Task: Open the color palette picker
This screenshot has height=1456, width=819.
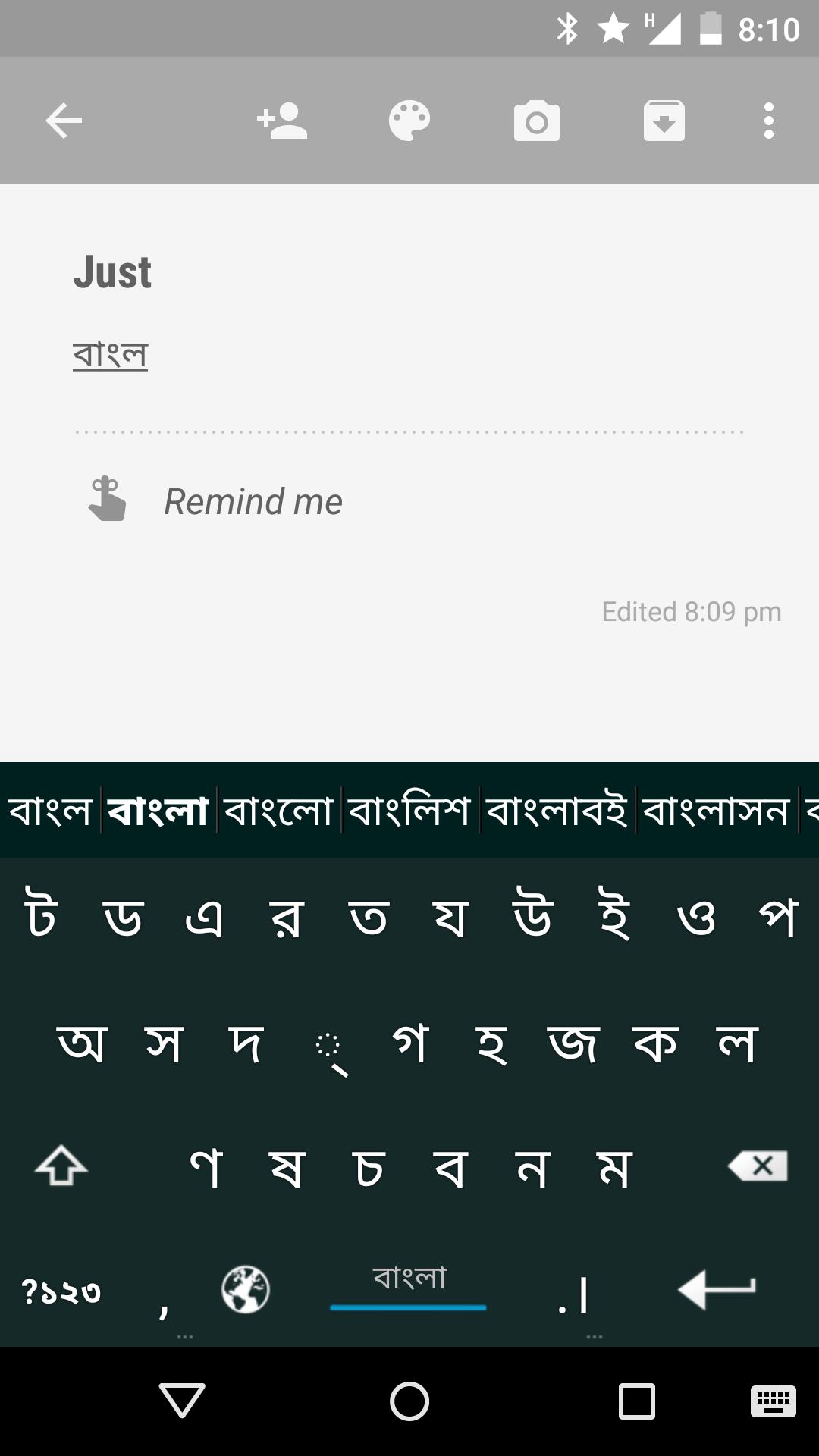Action: pyautogui.click(x=409, y=121)
